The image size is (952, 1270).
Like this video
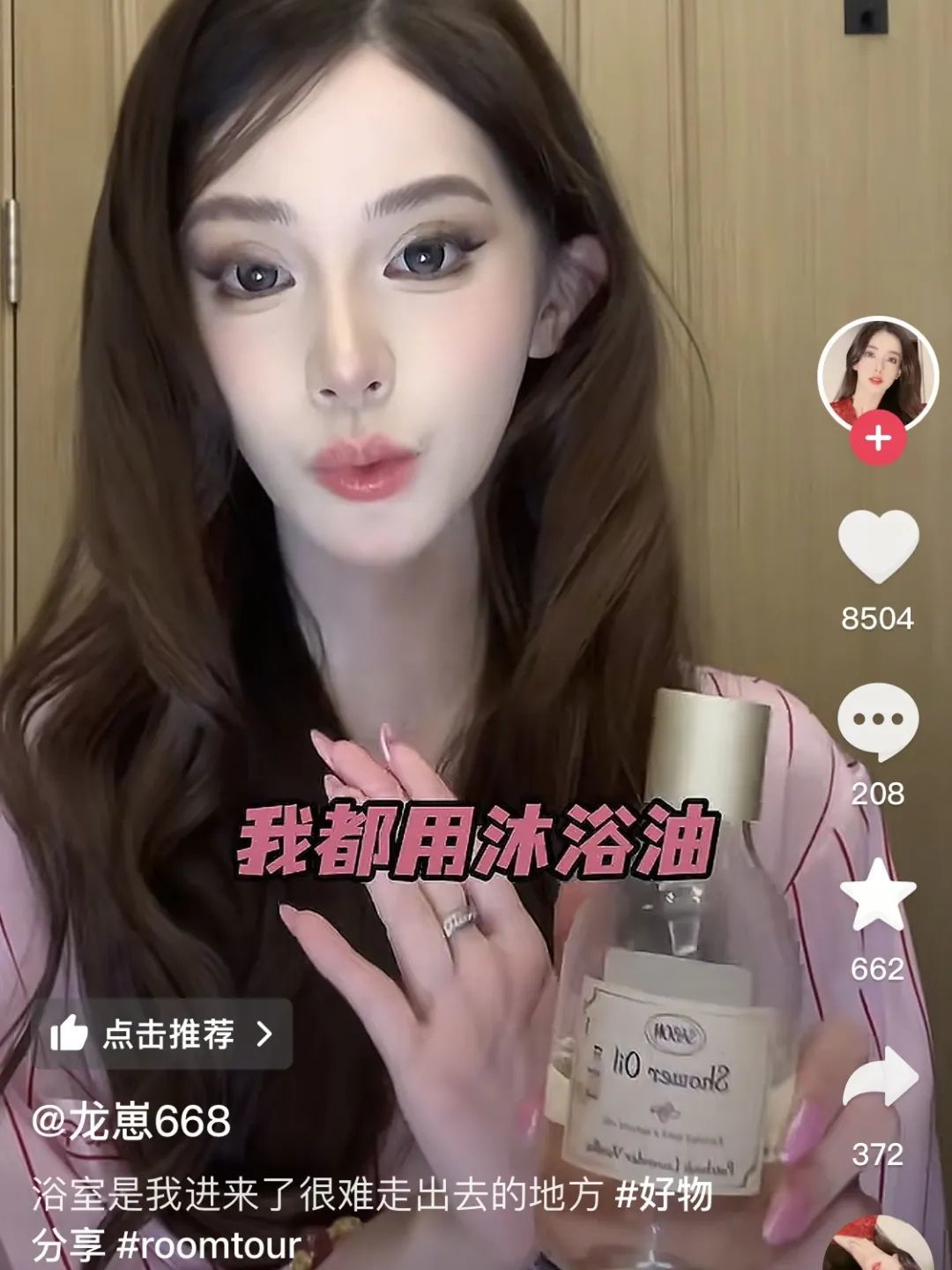[878, 547]
